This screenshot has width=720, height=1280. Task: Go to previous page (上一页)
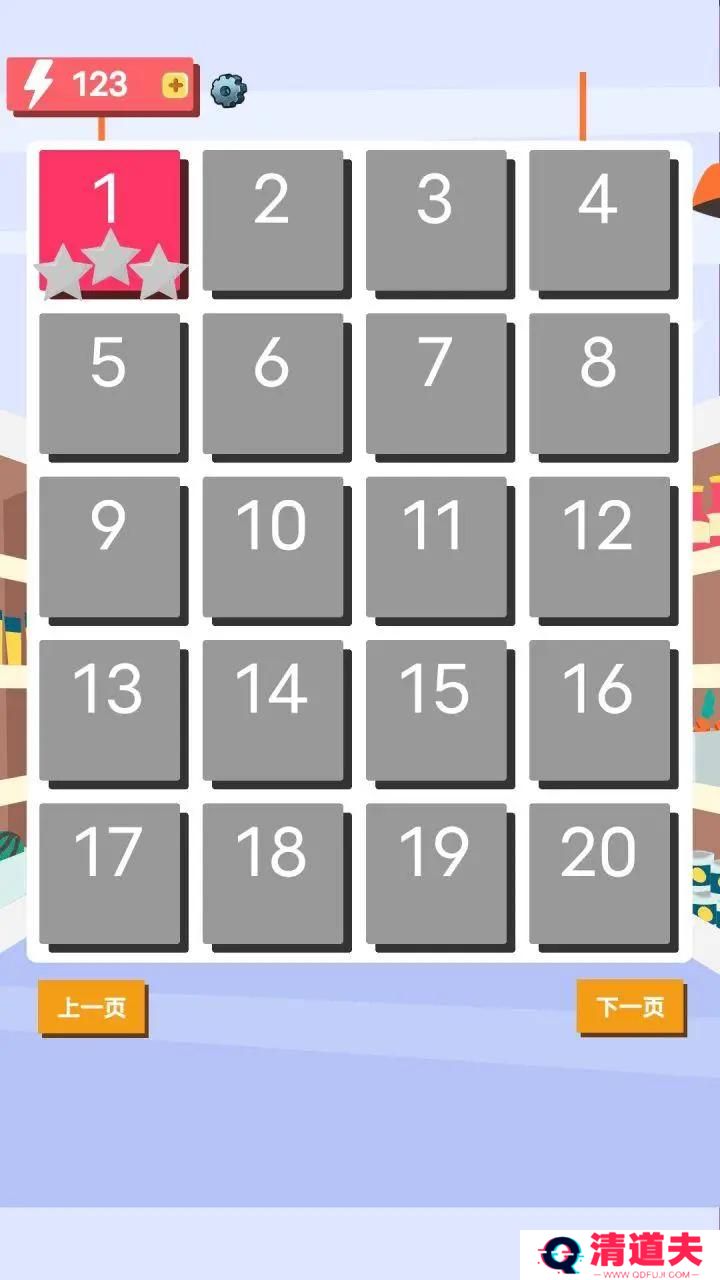[x=92, y=1006]
